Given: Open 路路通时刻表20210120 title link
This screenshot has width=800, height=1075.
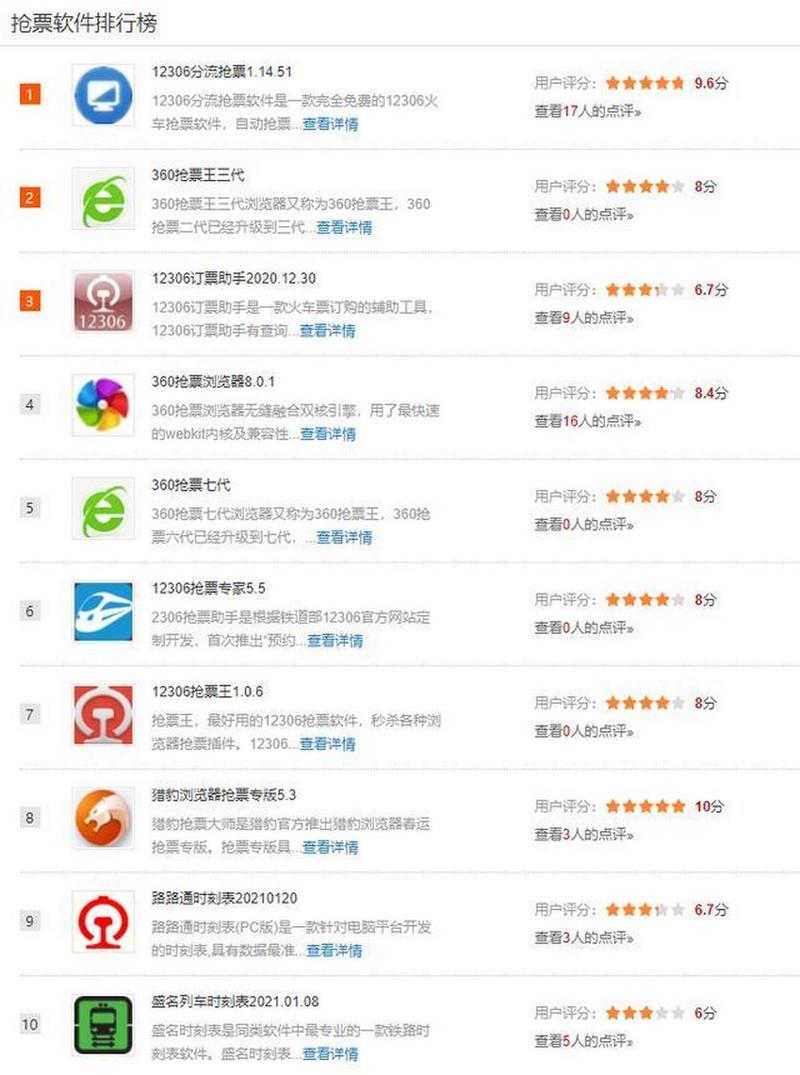Looking at the screenshot, I should pos(224,898).
